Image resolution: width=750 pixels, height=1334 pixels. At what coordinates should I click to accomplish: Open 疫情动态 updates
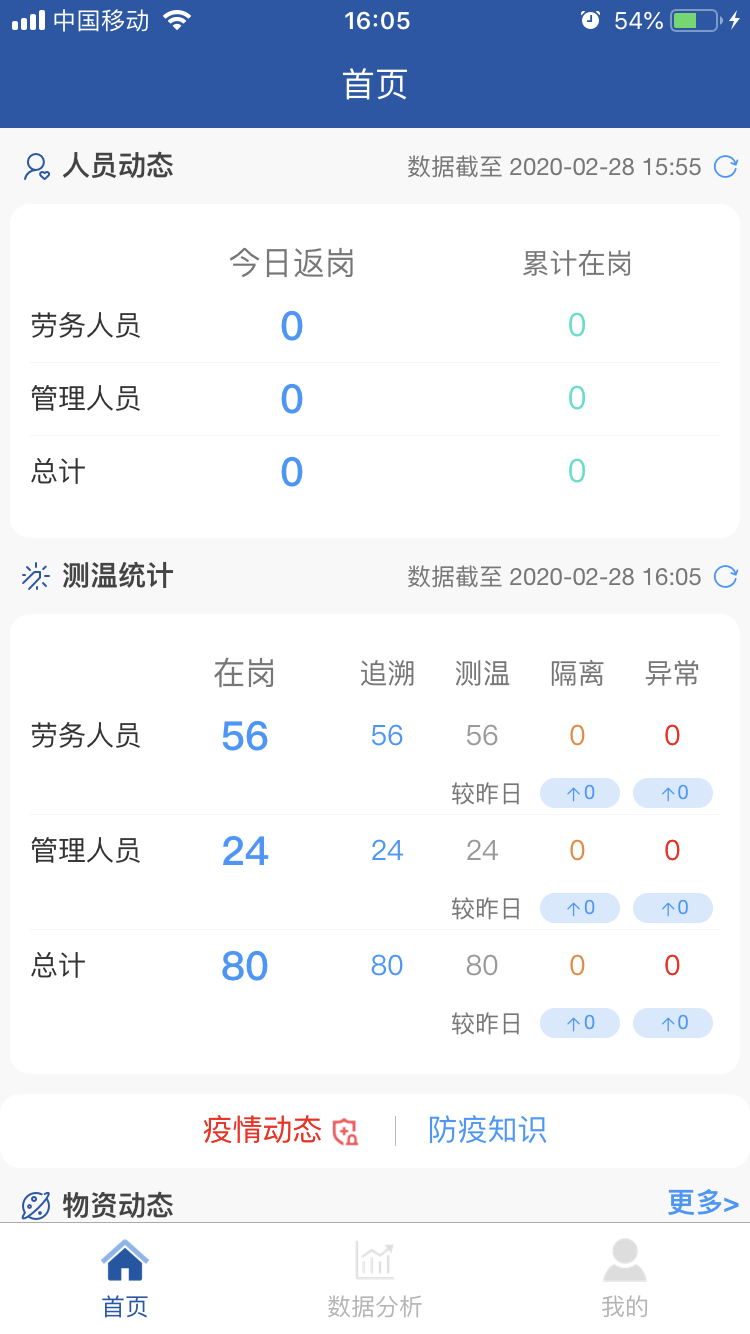pos(279,1130)
